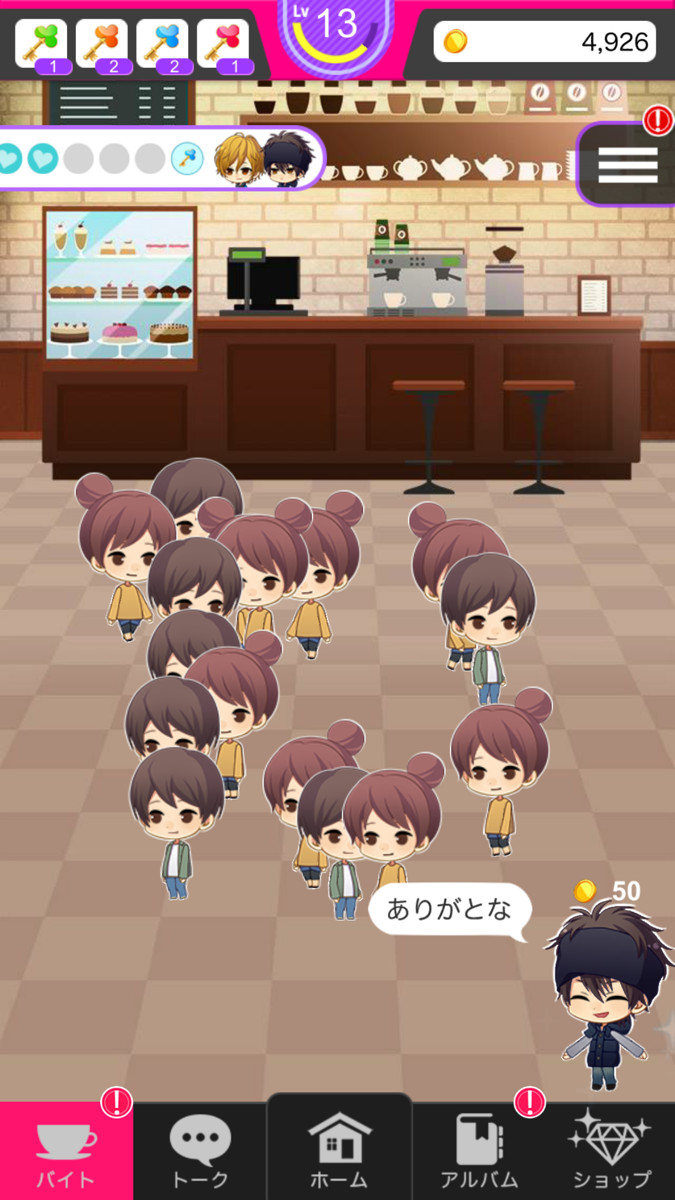Tap the green key item
The image size is (675, 1200).
[41, 44]
